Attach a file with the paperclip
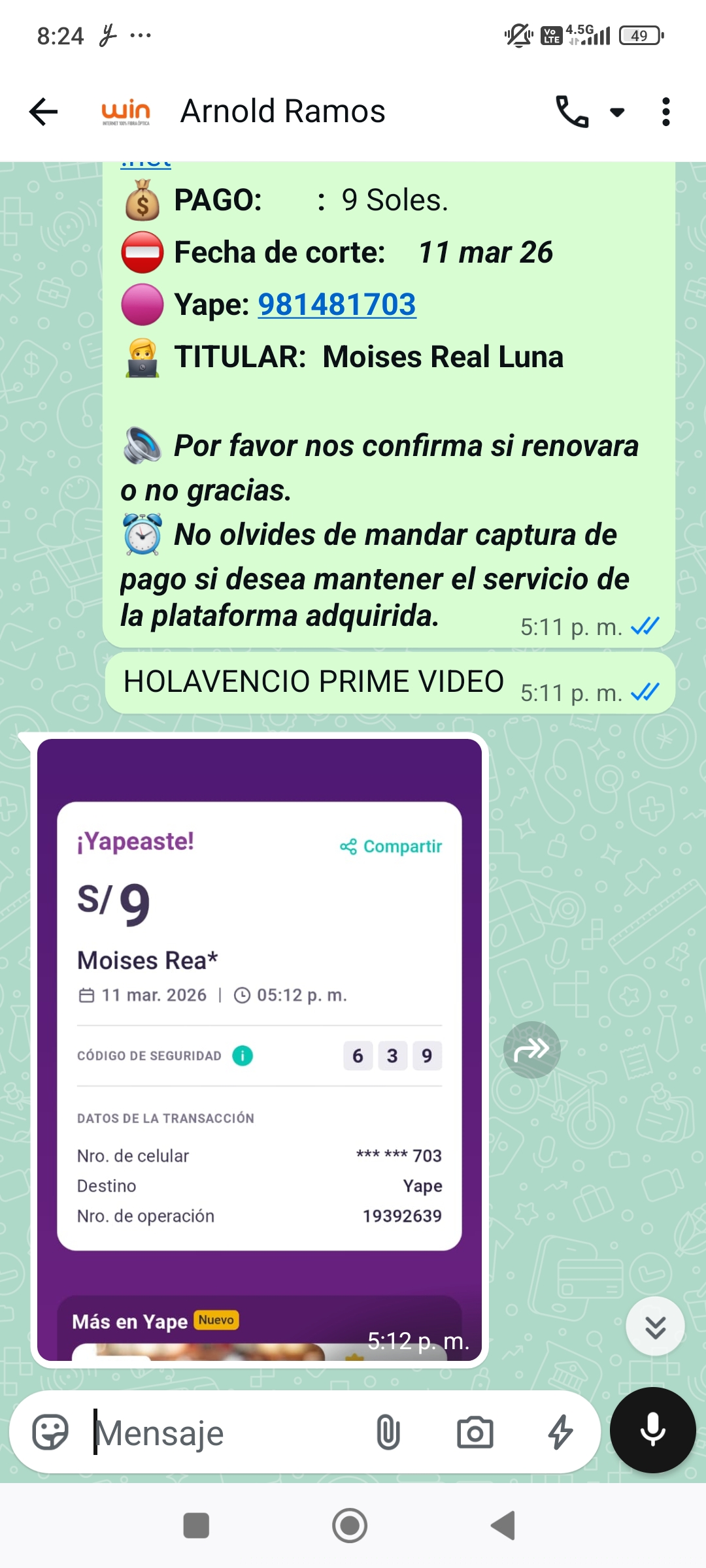The image size is (706, 1568). coord(388,1433)
